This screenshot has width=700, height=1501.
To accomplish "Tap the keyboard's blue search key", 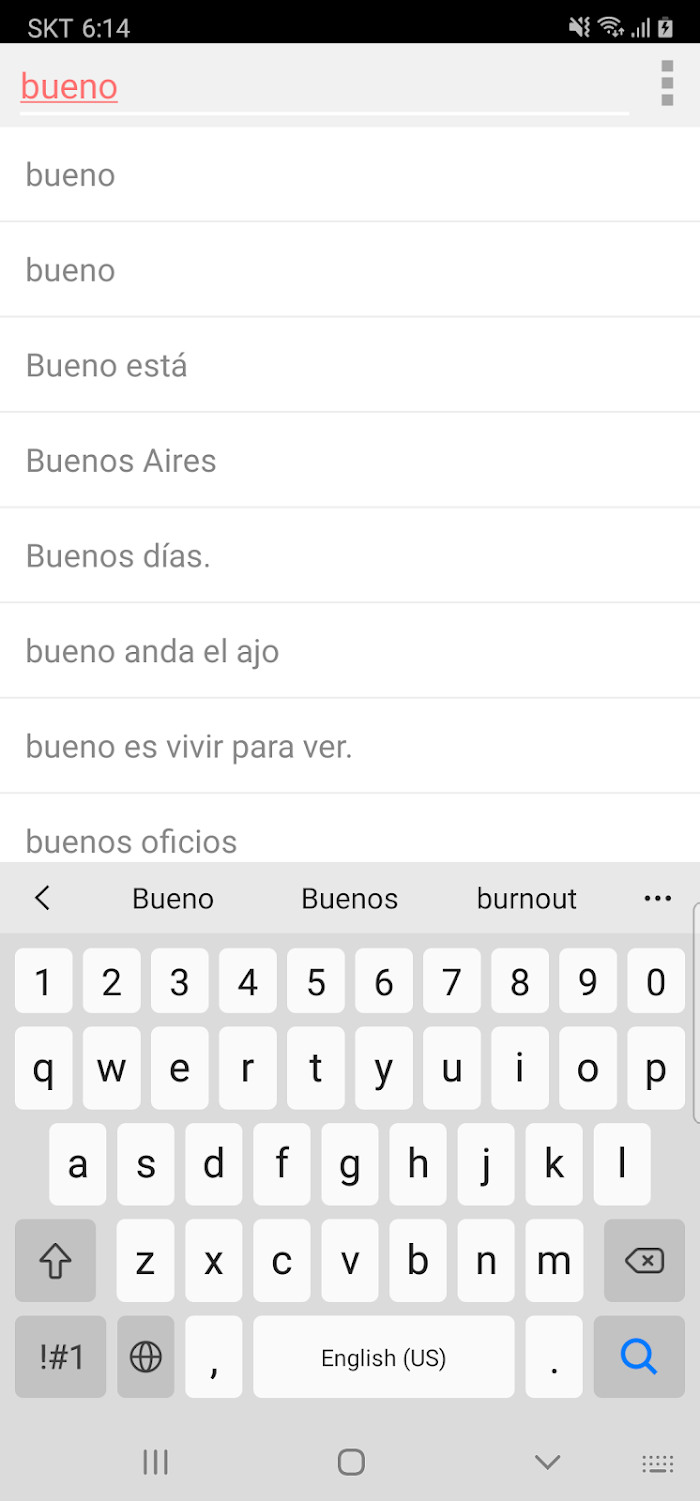I will [639, 1356].
